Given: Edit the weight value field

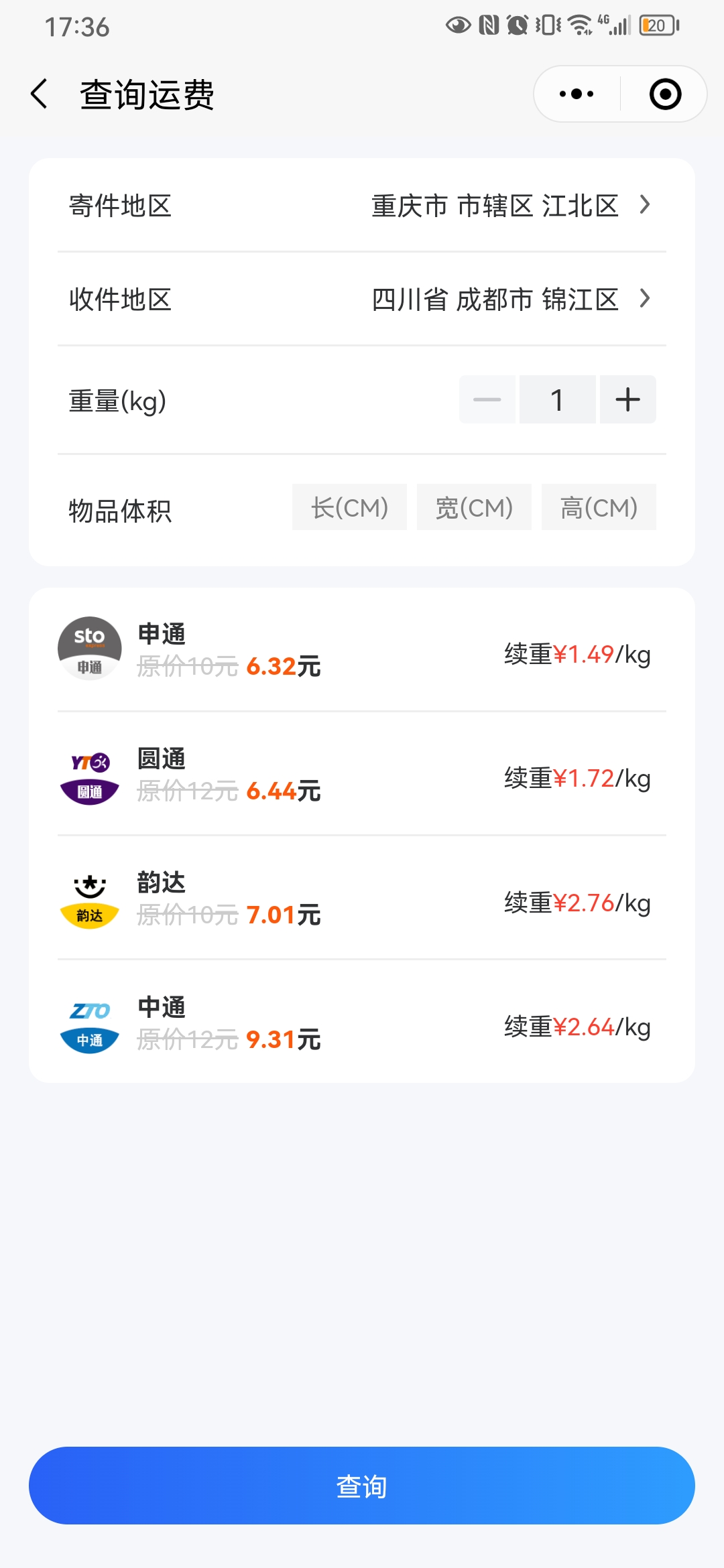Looking at the screenshot, I should (x=557, y=400).
